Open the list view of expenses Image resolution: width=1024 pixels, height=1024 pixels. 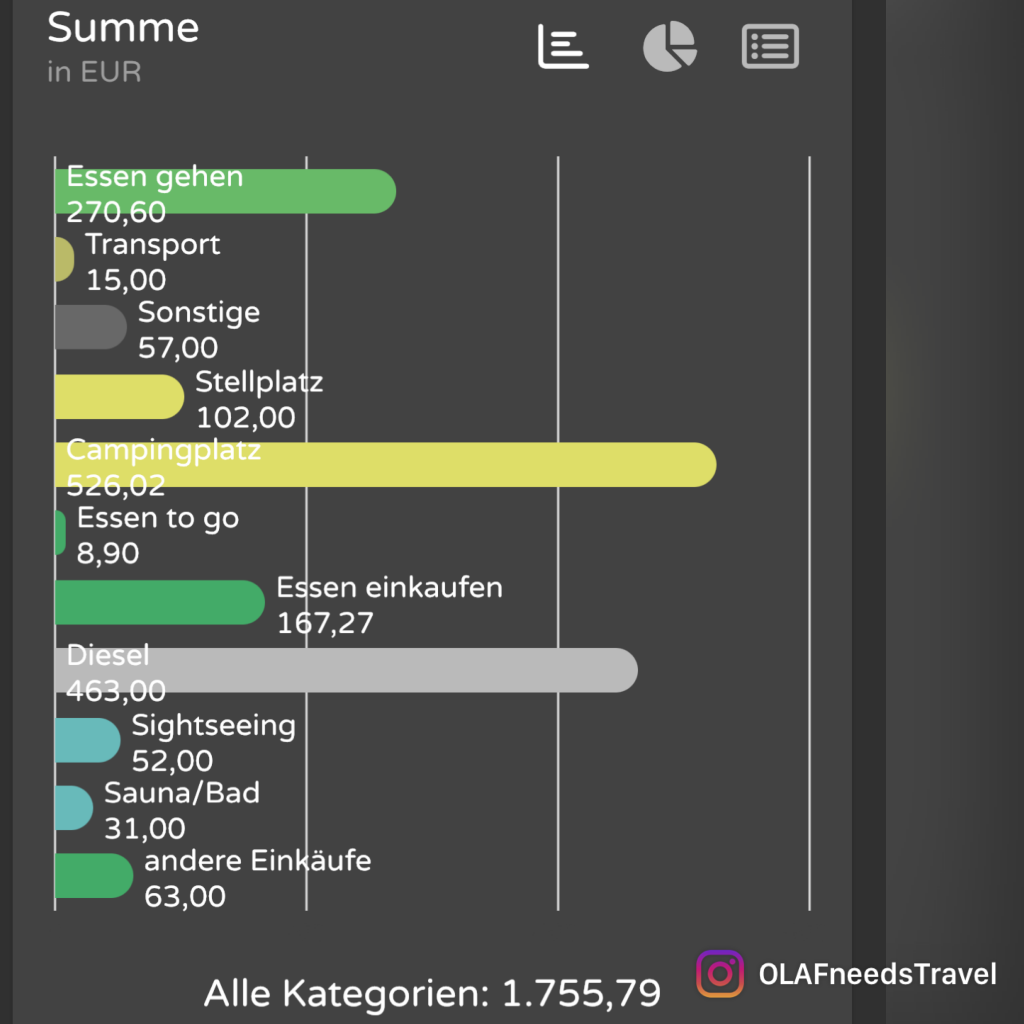(770, 47)
